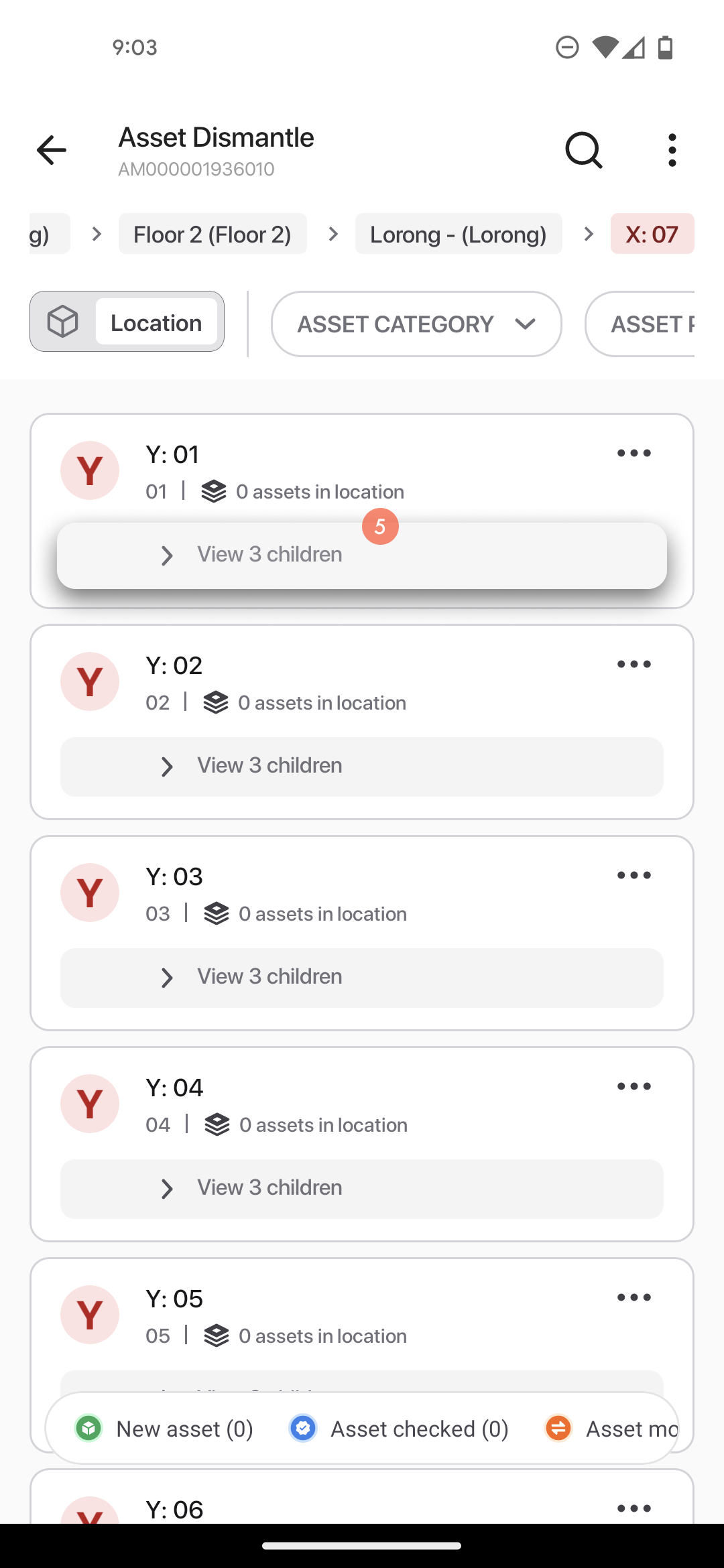Expand View 3 children under Y: 03

362,978
